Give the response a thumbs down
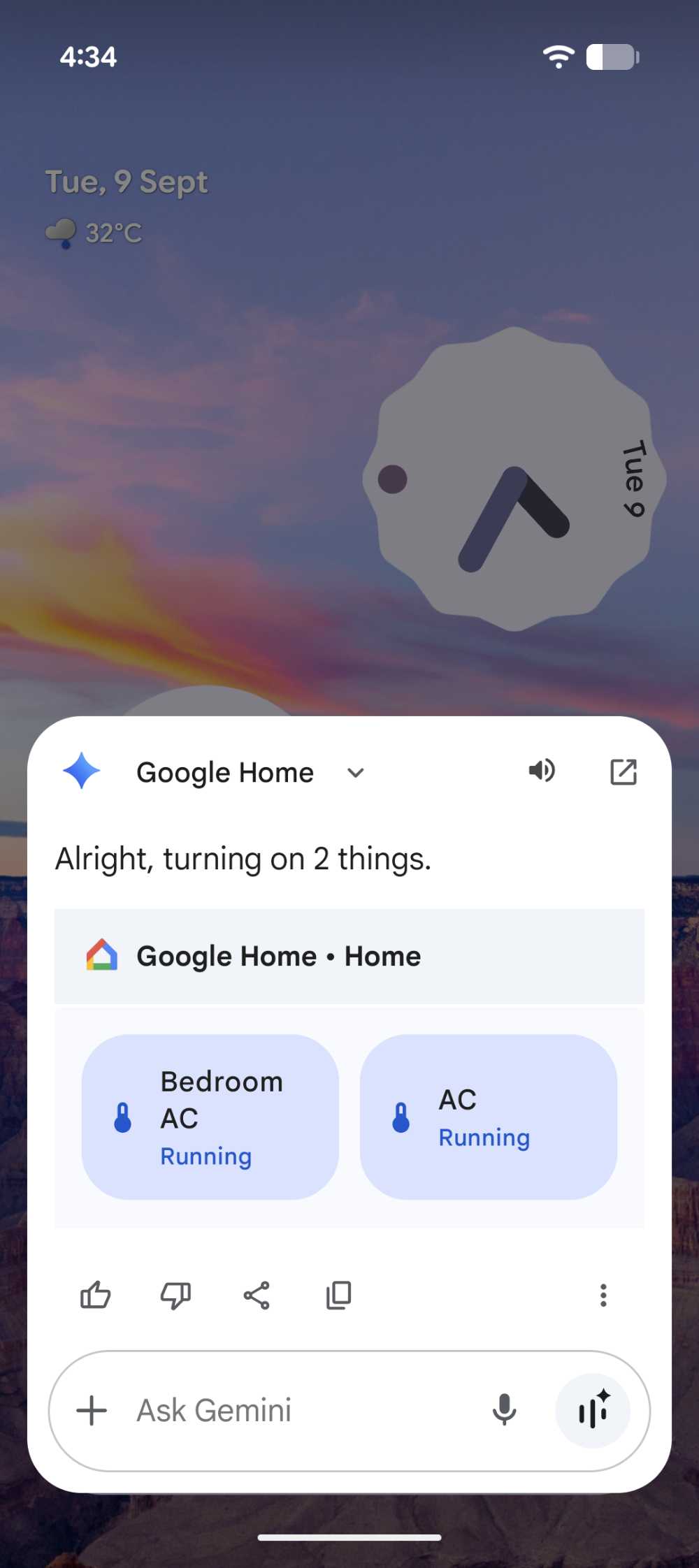 175,1295
